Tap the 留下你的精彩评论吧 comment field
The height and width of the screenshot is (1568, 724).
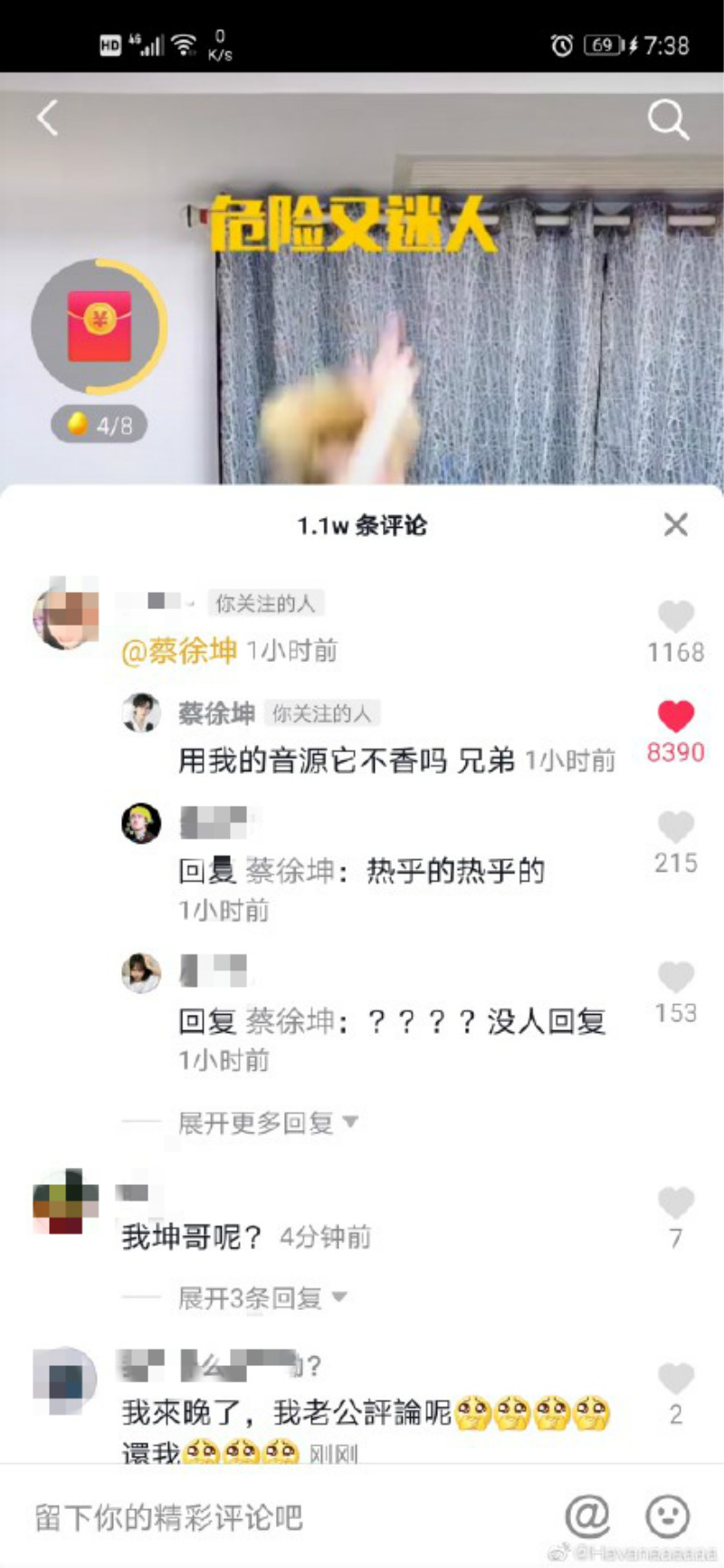[x=271, y=1517]
